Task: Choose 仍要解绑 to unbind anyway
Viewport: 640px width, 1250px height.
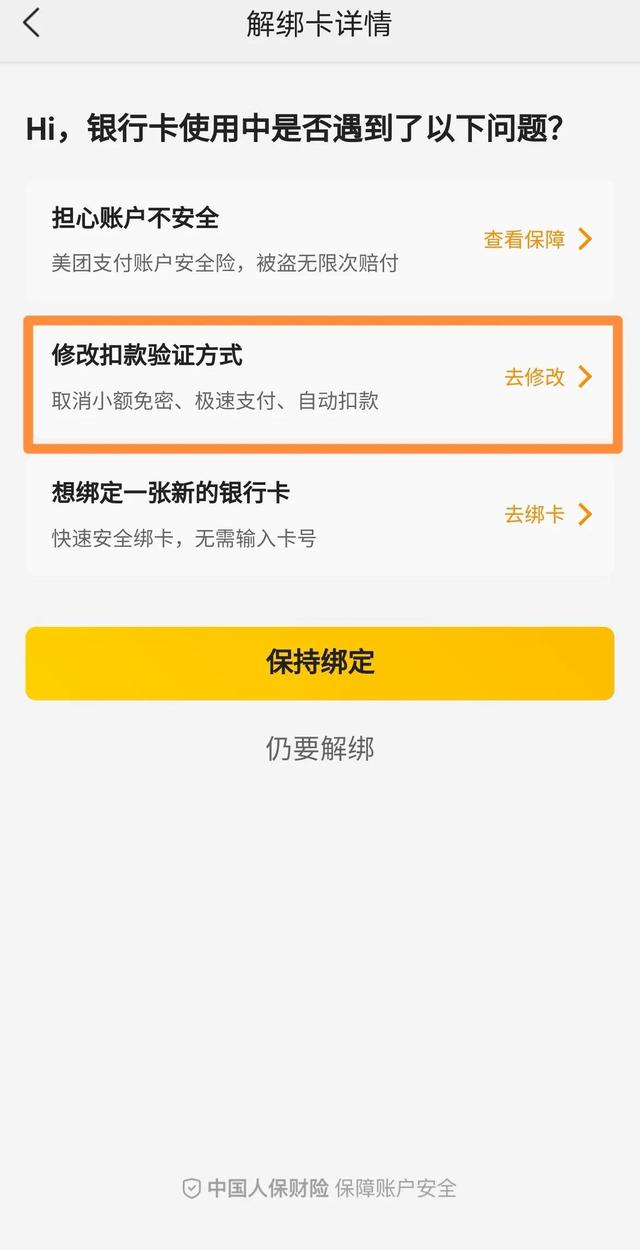Action: (320, 748)
